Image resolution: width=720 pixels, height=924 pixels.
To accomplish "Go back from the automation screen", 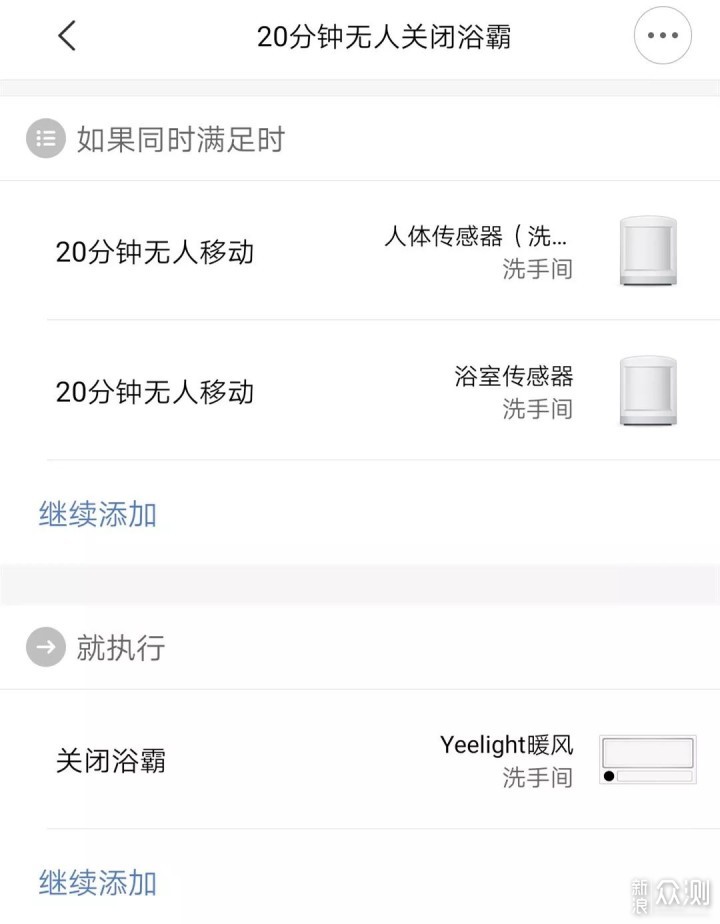I will click(67, 37).
